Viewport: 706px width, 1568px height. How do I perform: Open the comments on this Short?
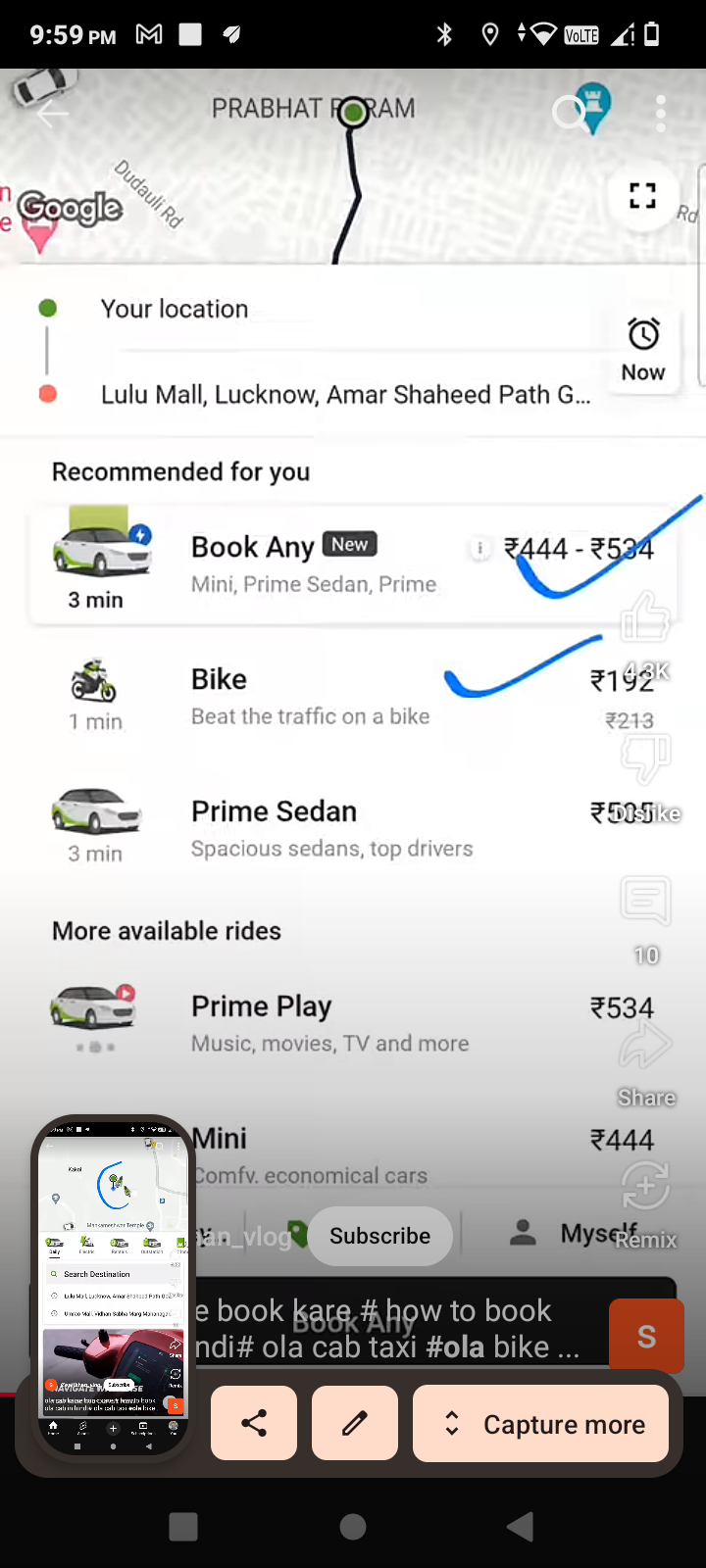[x=645, y=902]
